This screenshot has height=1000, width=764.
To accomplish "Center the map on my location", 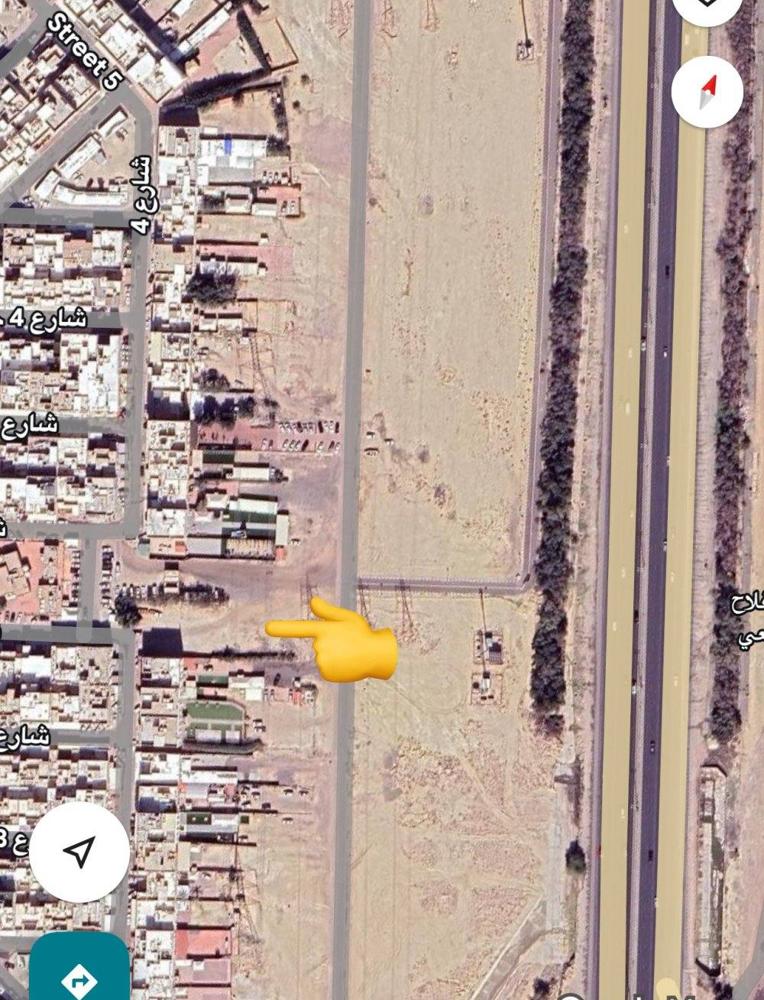I will [79, 852].
